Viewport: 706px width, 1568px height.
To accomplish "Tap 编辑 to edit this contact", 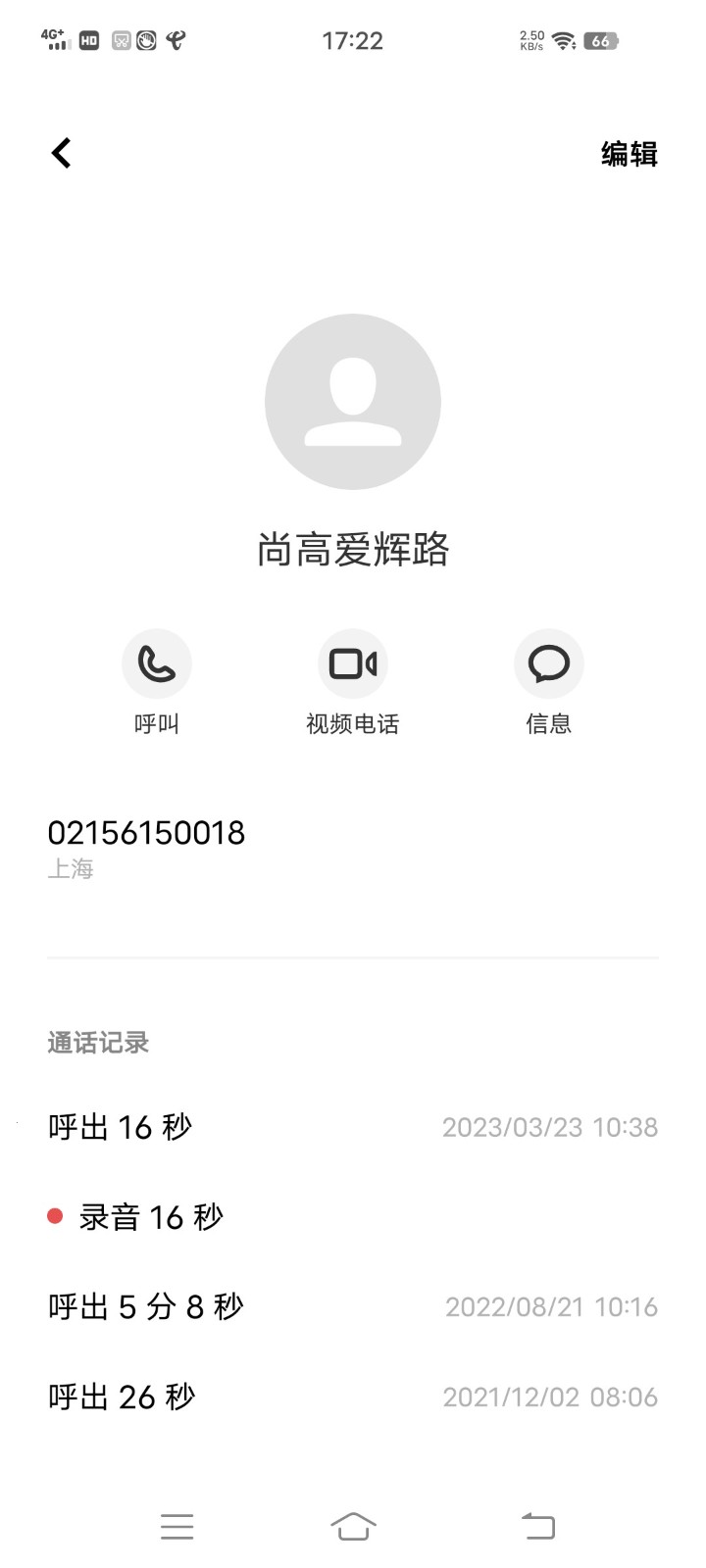I will click(629, 154).
